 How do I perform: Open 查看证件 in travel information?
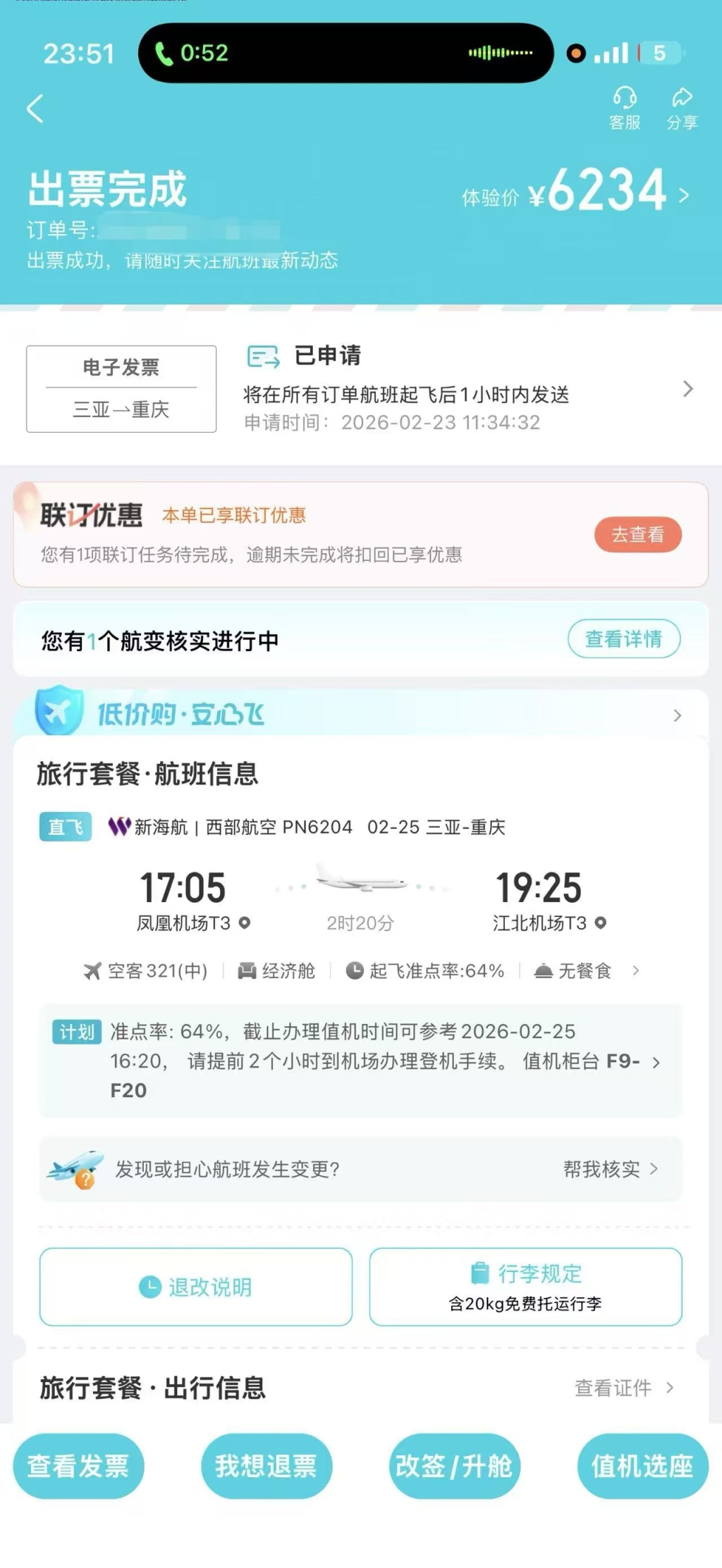click(623, 1388)
